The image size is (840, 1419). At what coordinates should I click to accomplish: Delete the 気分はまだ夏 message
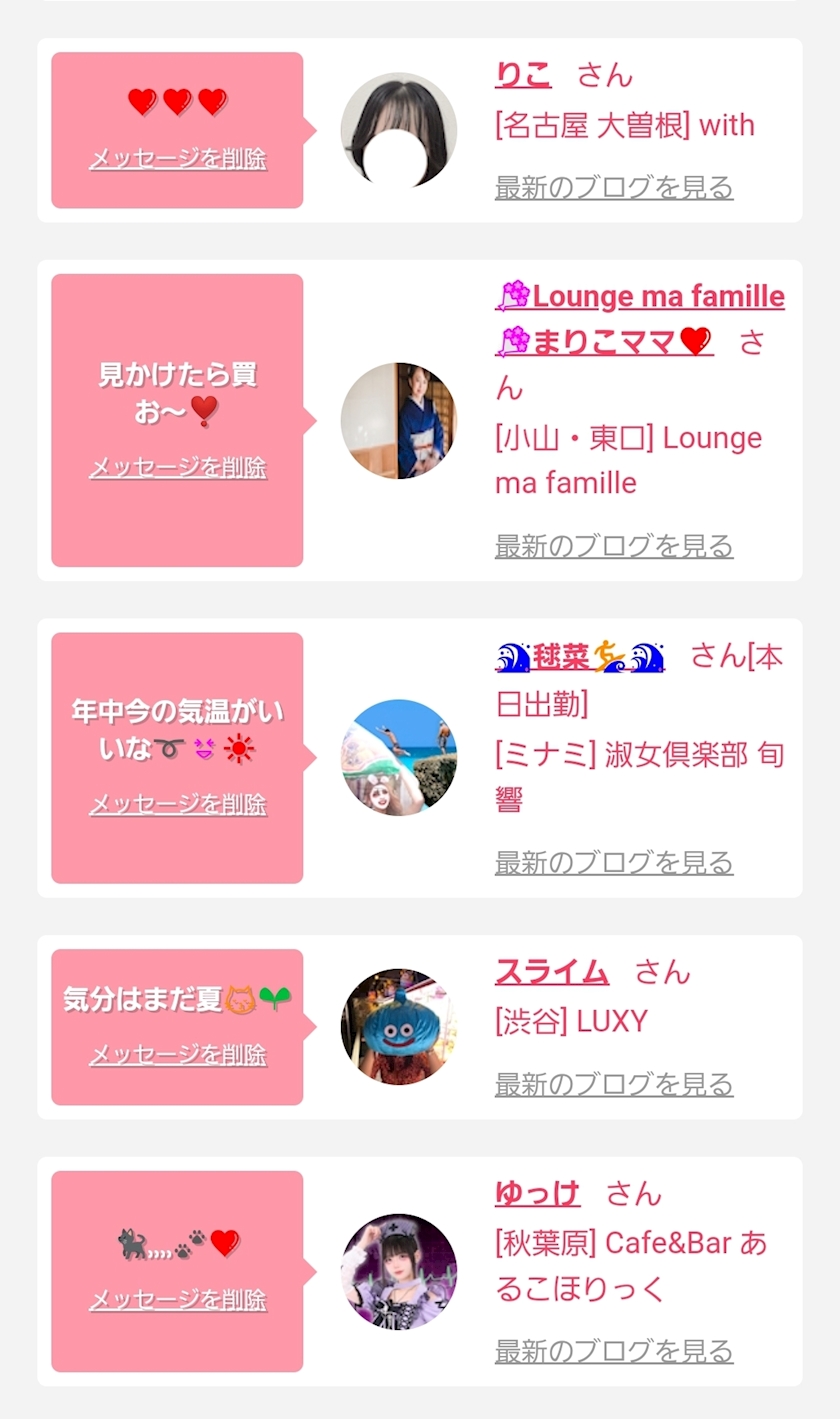pyautogui.click(x=178, y=1054)
